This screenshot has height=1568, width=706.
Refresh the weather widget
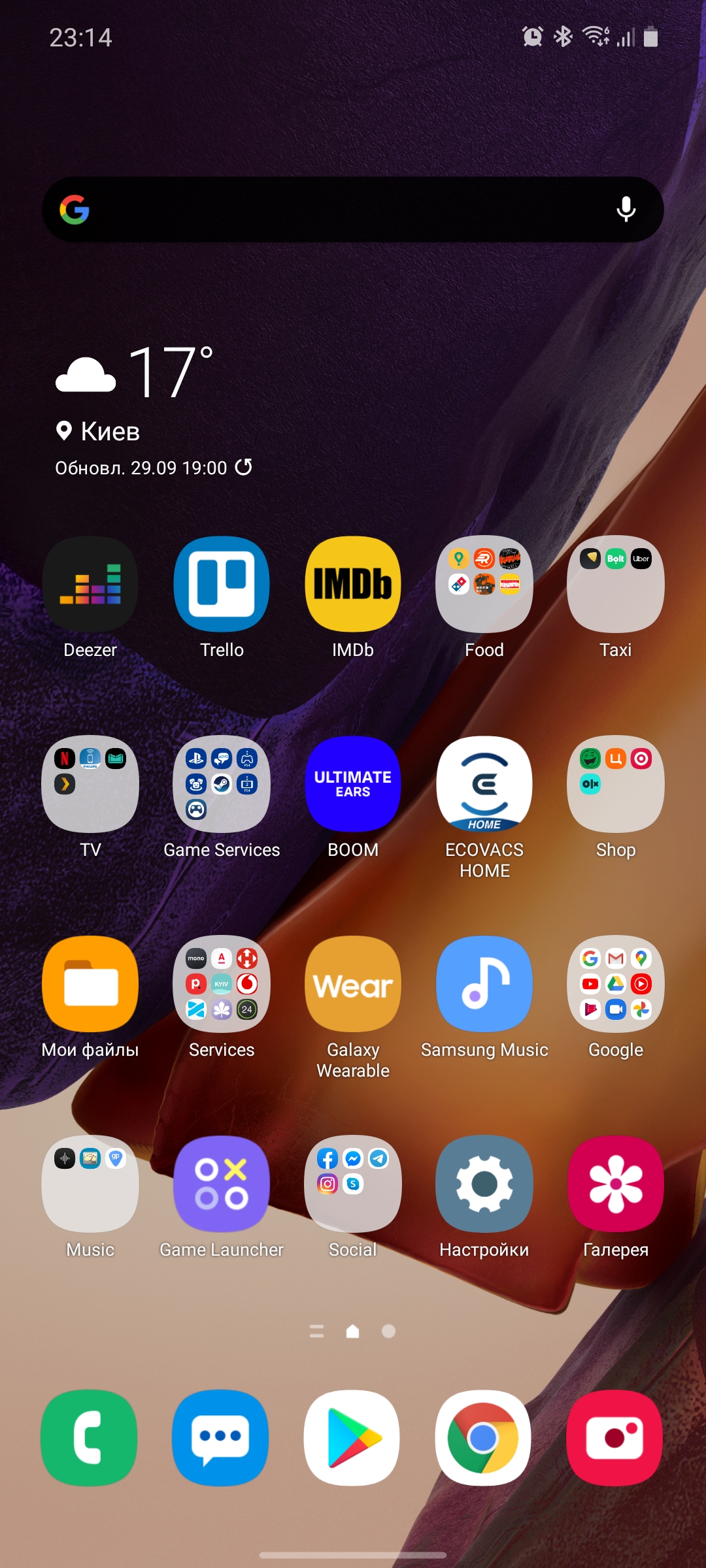pyautogui.click(x=244, y=467)
